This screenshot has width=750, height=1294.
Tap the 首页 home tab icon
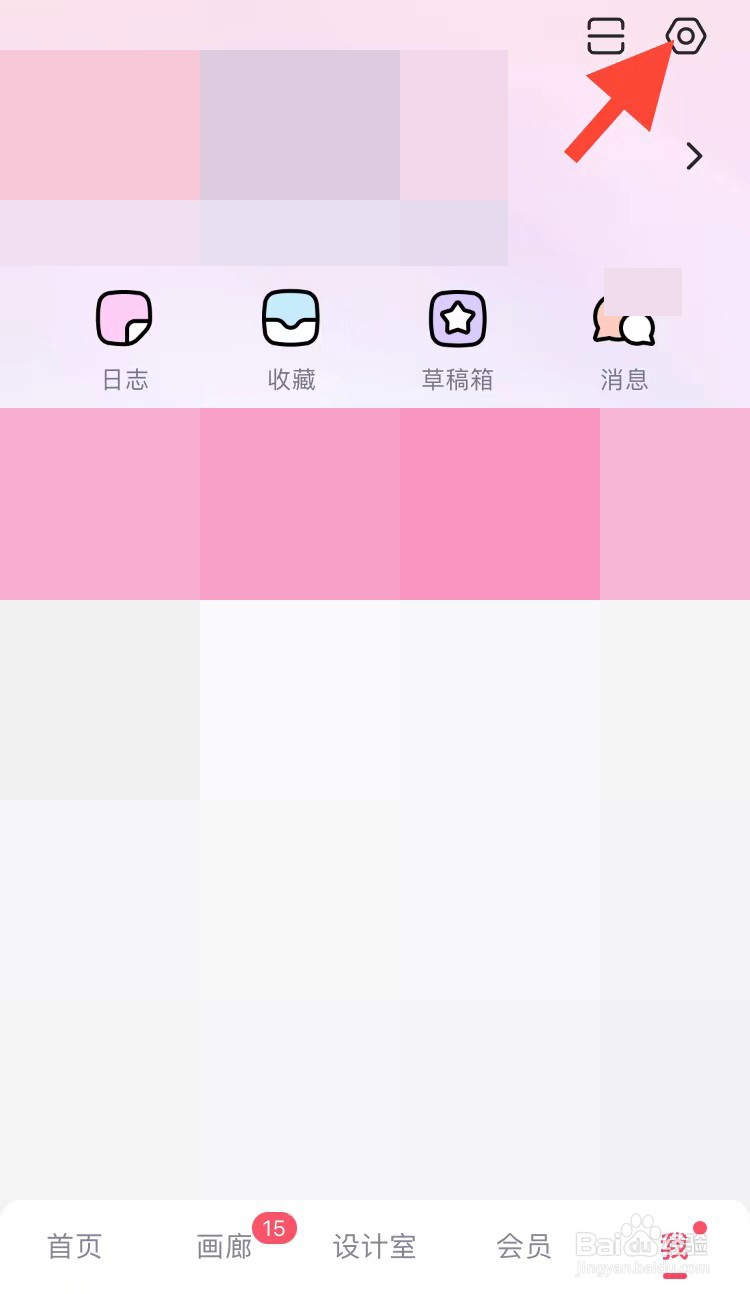[73, 1245]
